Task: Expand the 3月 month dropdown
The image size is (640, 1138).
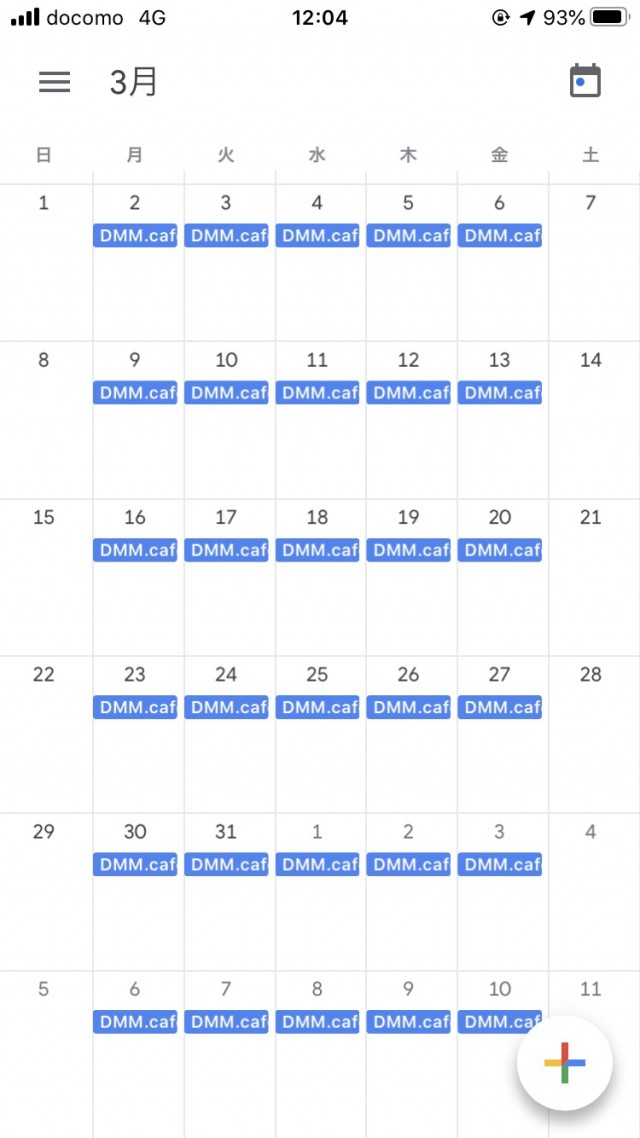Action: click(134, 82)
